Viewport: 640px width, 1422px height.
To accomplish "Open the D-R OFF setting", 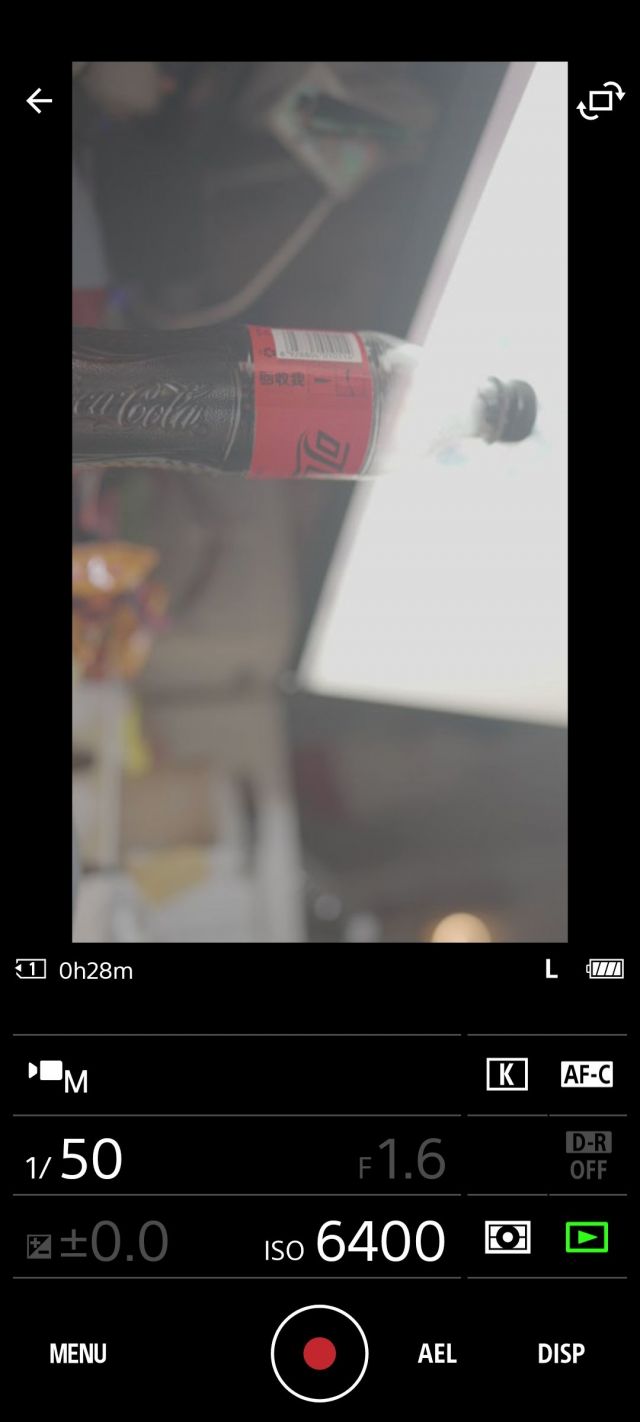I will pos(588,1156).
